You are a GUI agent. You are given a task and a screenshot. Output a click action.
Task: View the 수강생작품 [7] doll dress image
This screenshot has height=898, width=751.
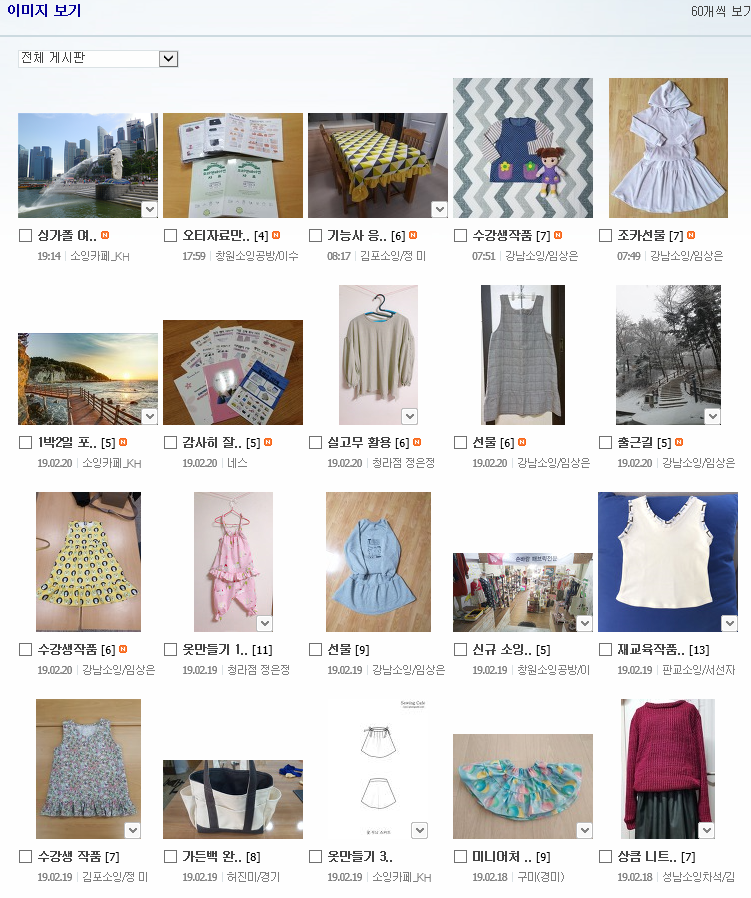tap(522, 148)
